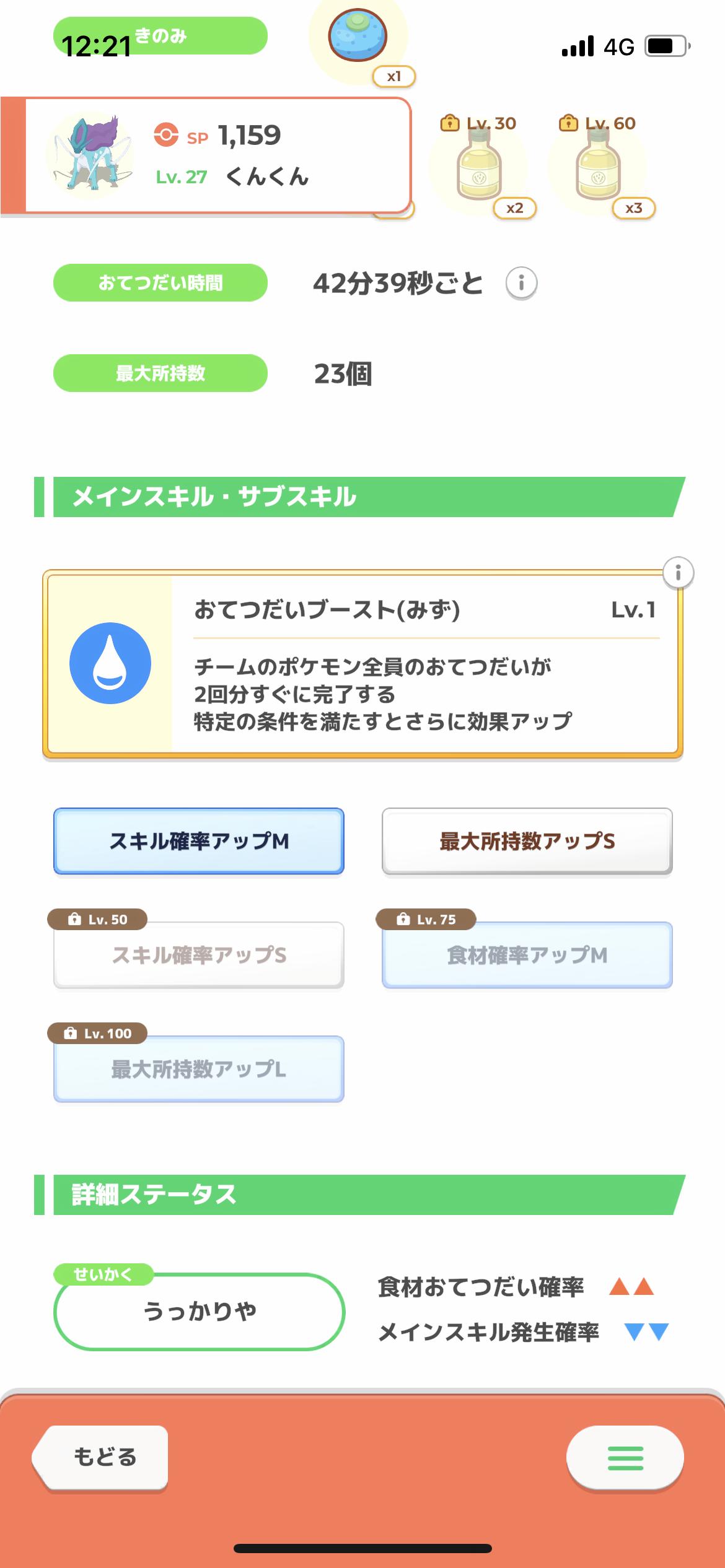This screenshot has width=725, height=1568.
Task: Open info icon next to おてつだい時間
Action: pos(521,284)
